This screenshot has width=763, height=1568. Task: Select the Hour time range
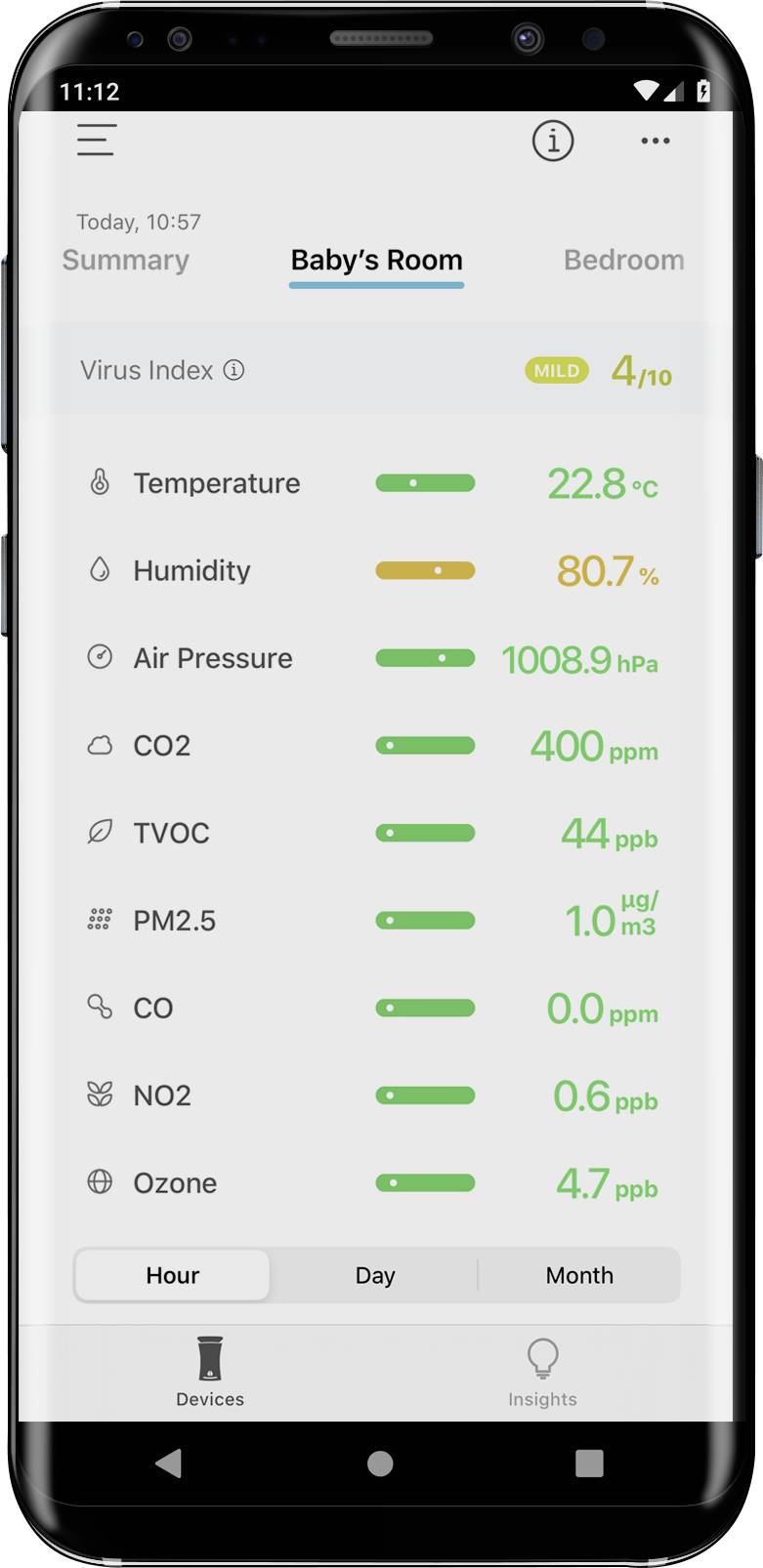tap(173, 1275)
